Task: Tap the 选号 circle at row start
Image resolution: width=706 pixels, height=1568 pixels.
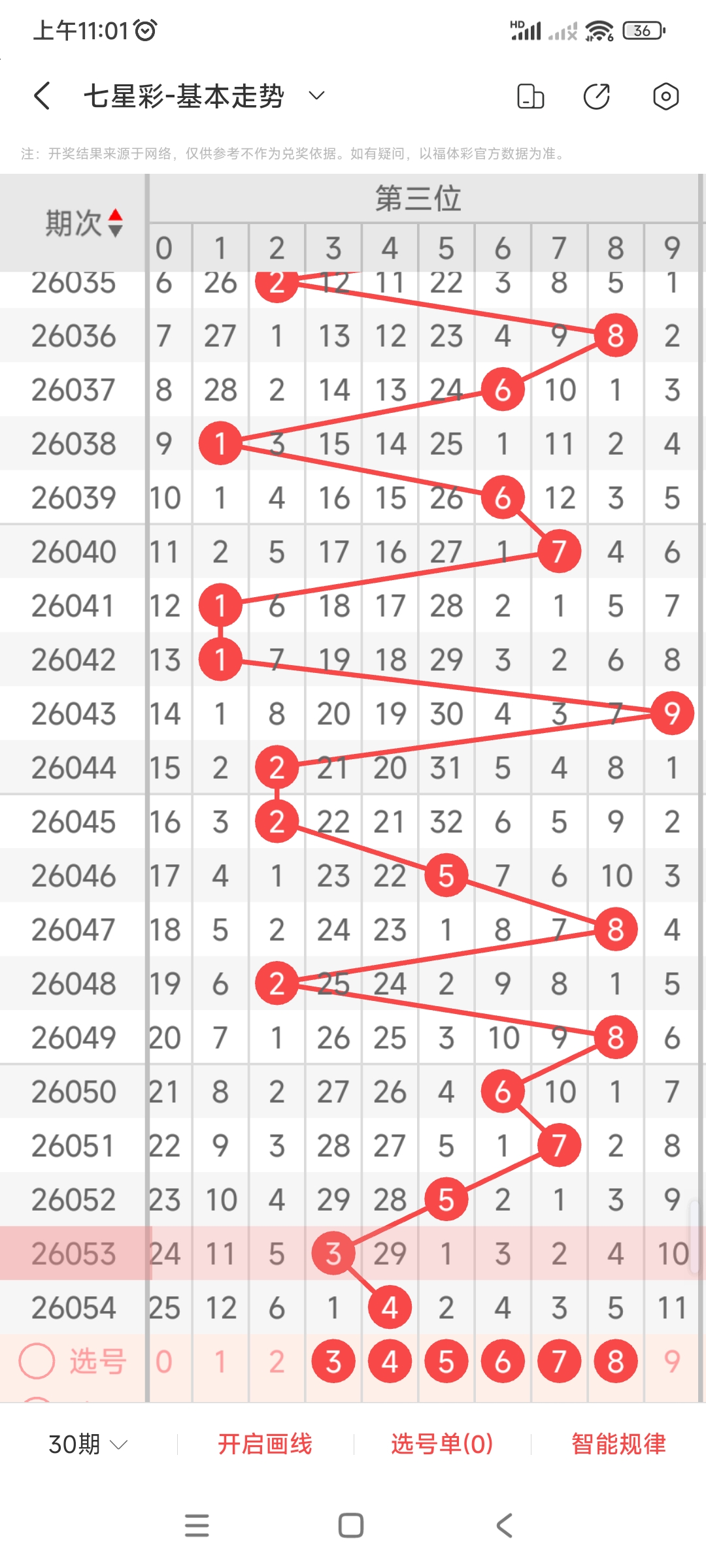Action: [37, 1362]
